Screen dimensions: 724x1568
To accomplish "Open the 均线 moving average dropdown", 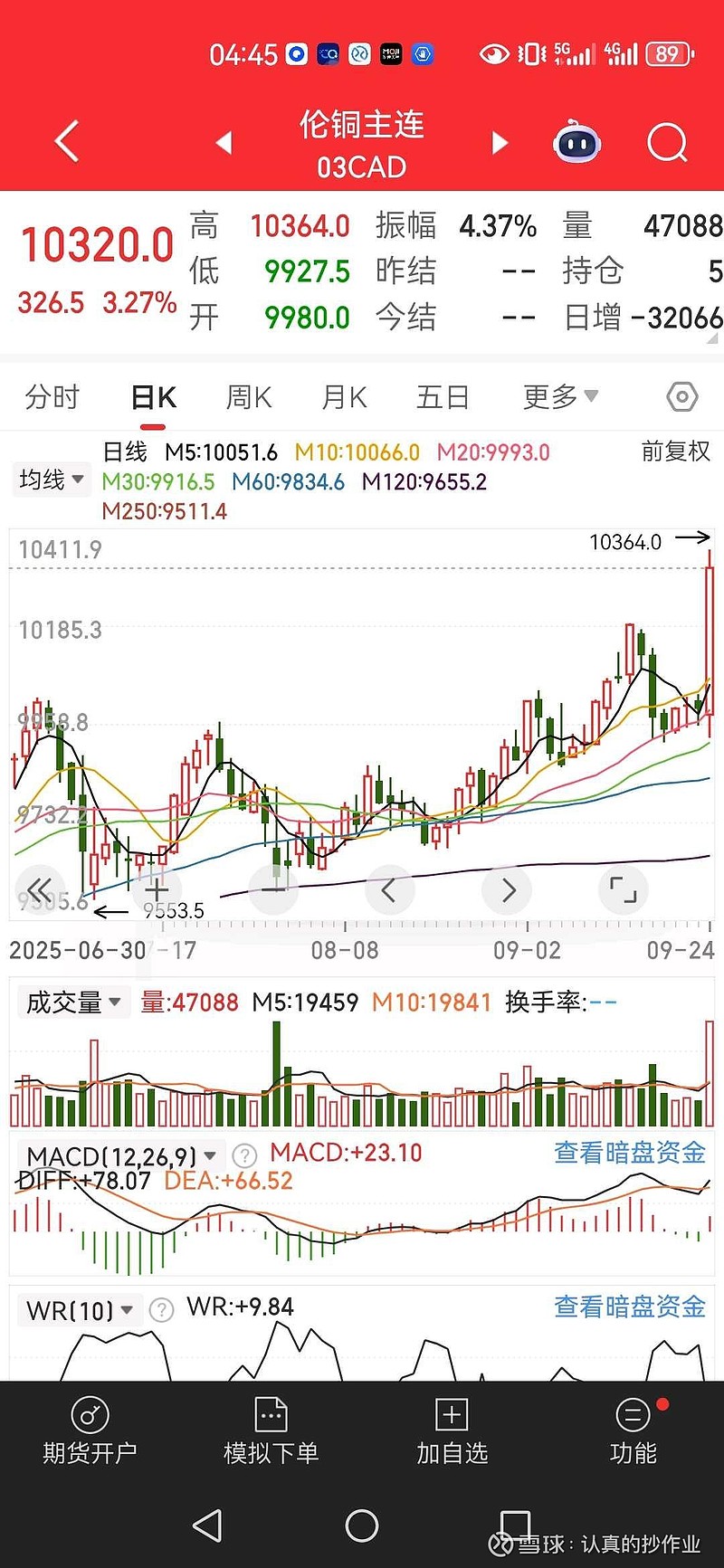I will (x=51, y=480).
